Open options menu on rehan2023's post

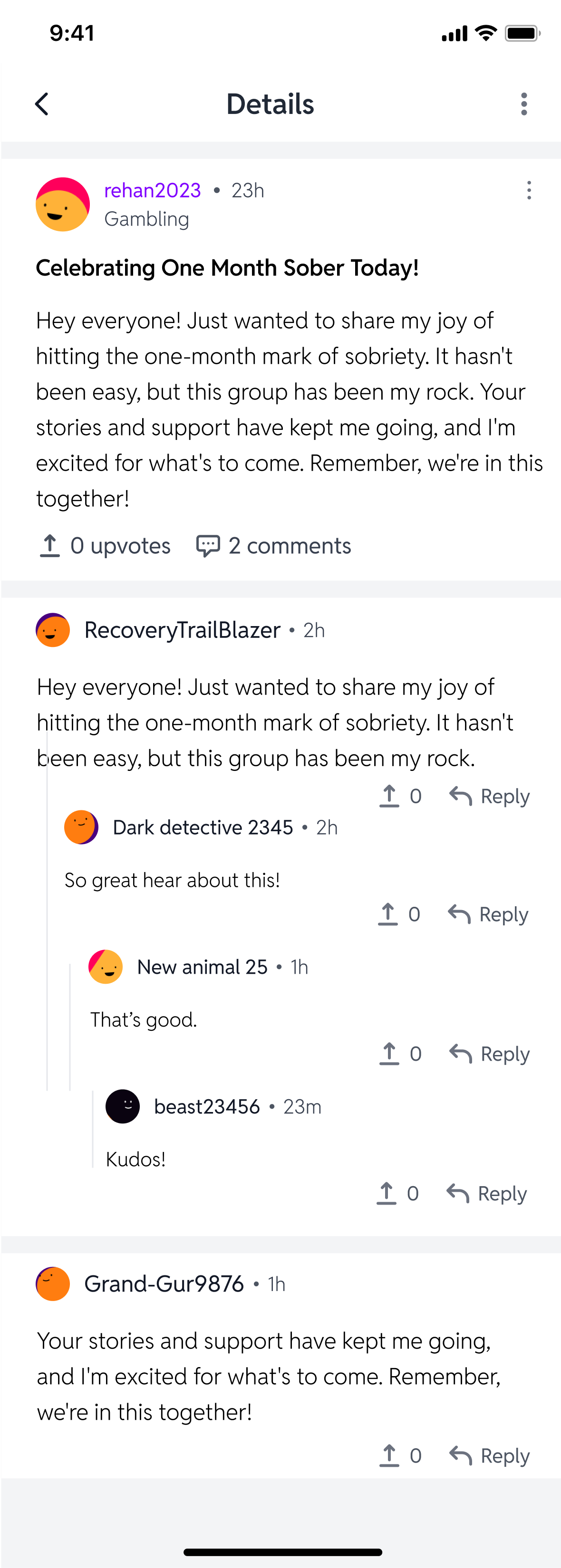[x=529, y=190]
